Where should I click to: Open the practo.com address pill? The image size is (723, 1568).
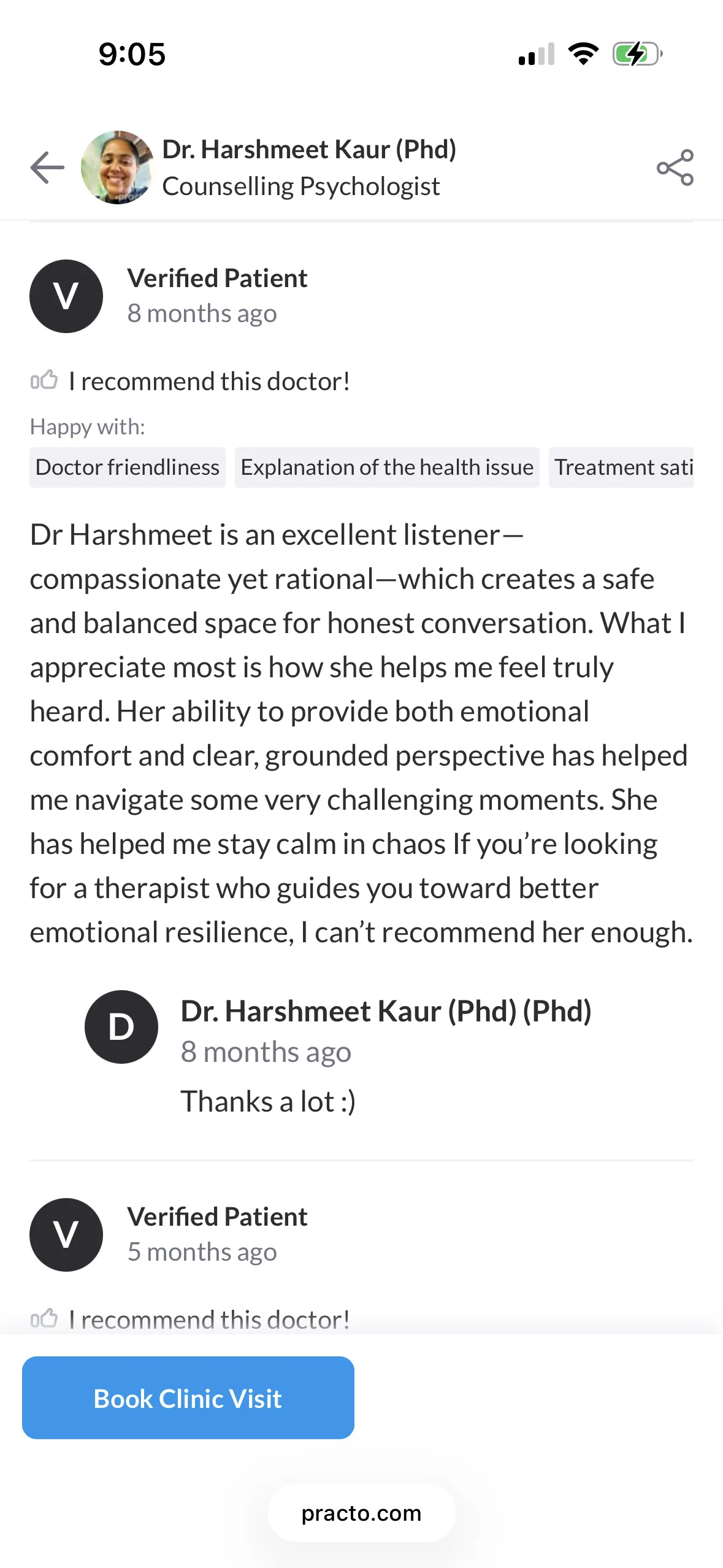[x=361, y=1513]
